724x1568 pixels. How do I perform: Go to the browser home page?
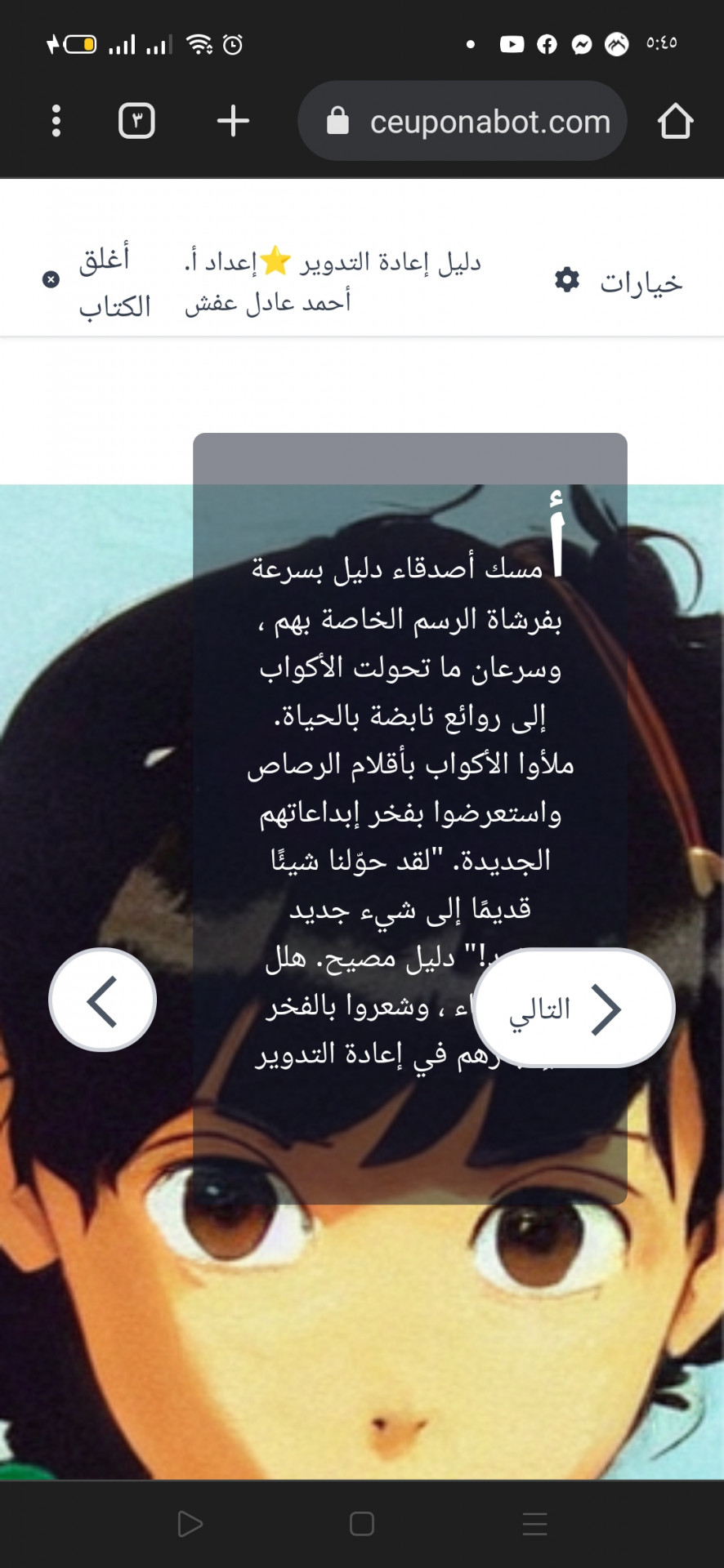point(675,121)
